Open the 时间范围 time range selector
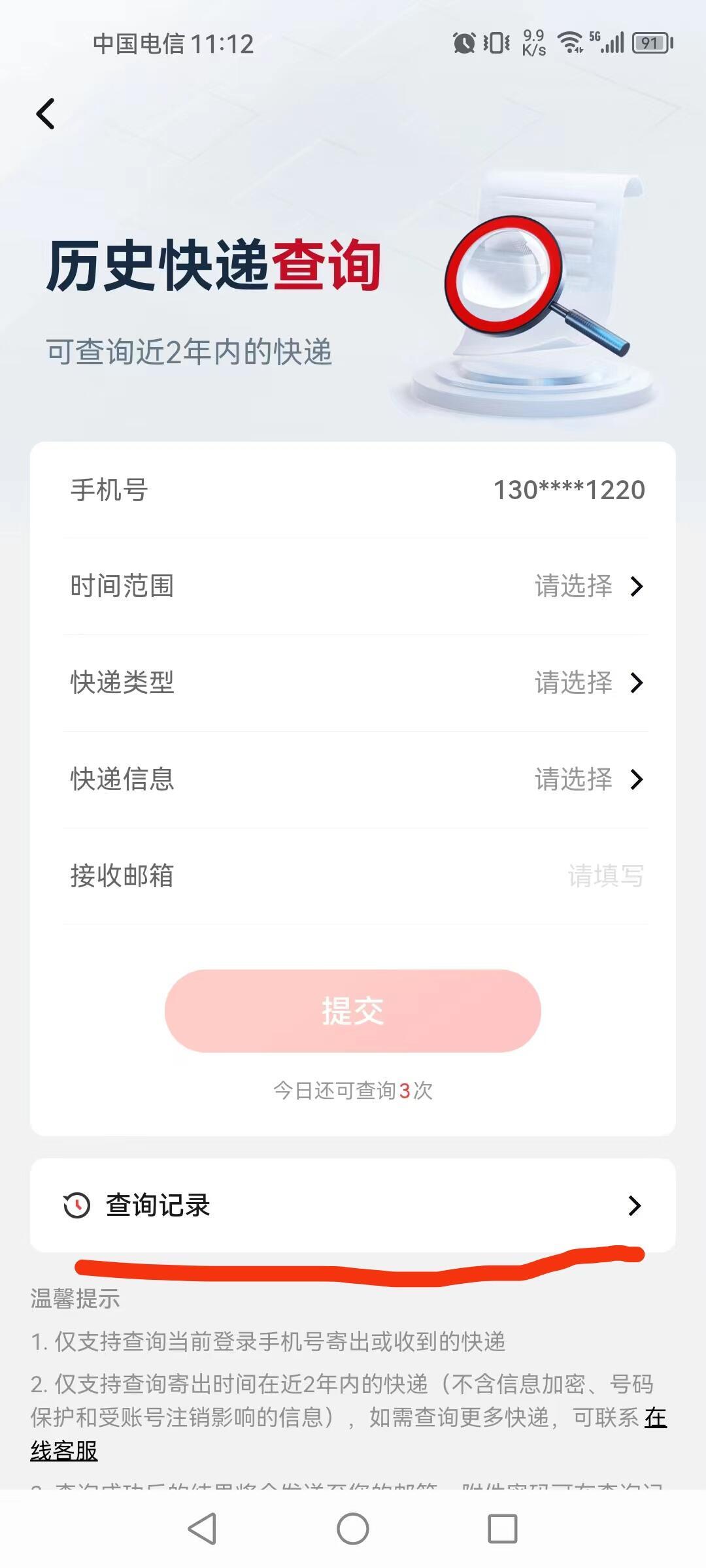This screenshot has height=1568, width=706. point(353,587)
